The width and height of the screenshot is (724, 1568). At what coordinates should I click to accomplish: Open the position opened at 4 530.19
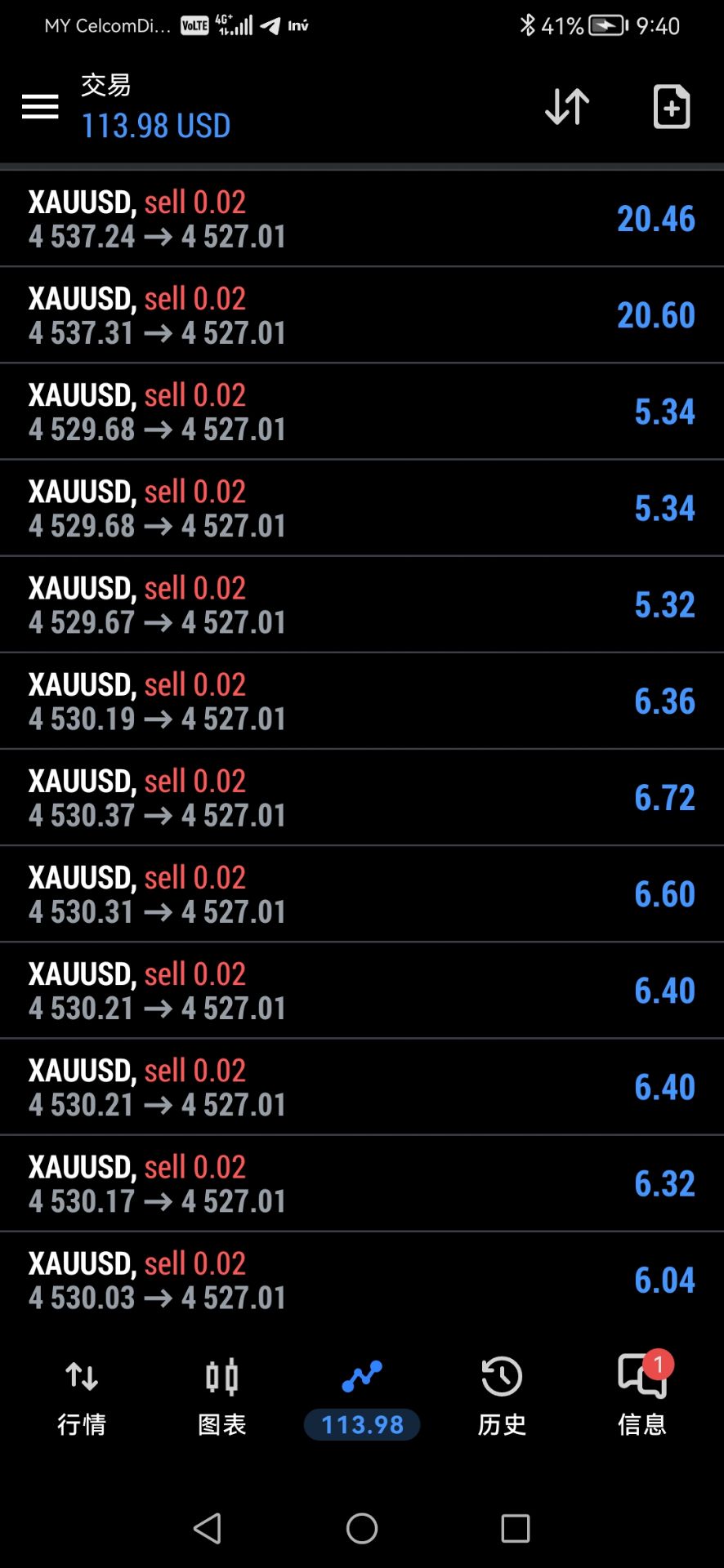point(362,701)
